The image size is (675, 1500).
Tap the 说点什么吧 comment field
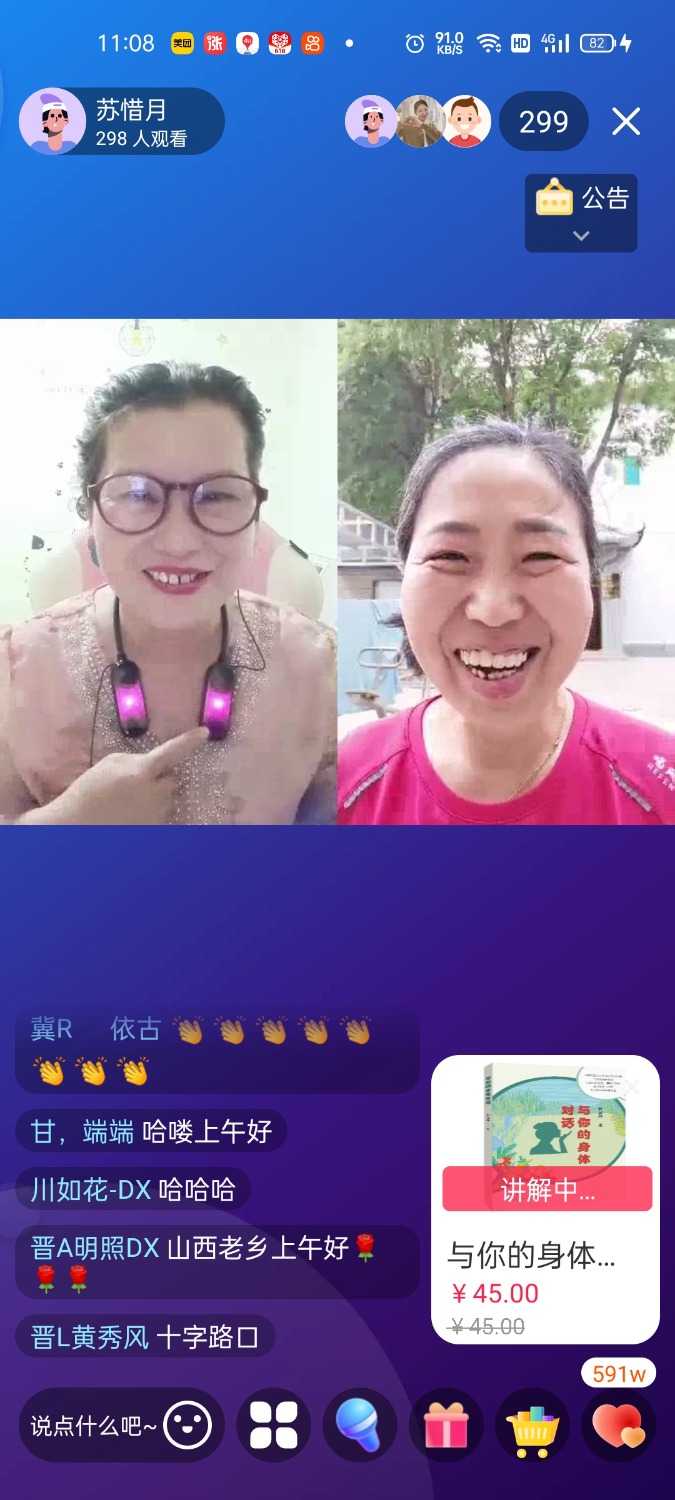click(93, 1426)
